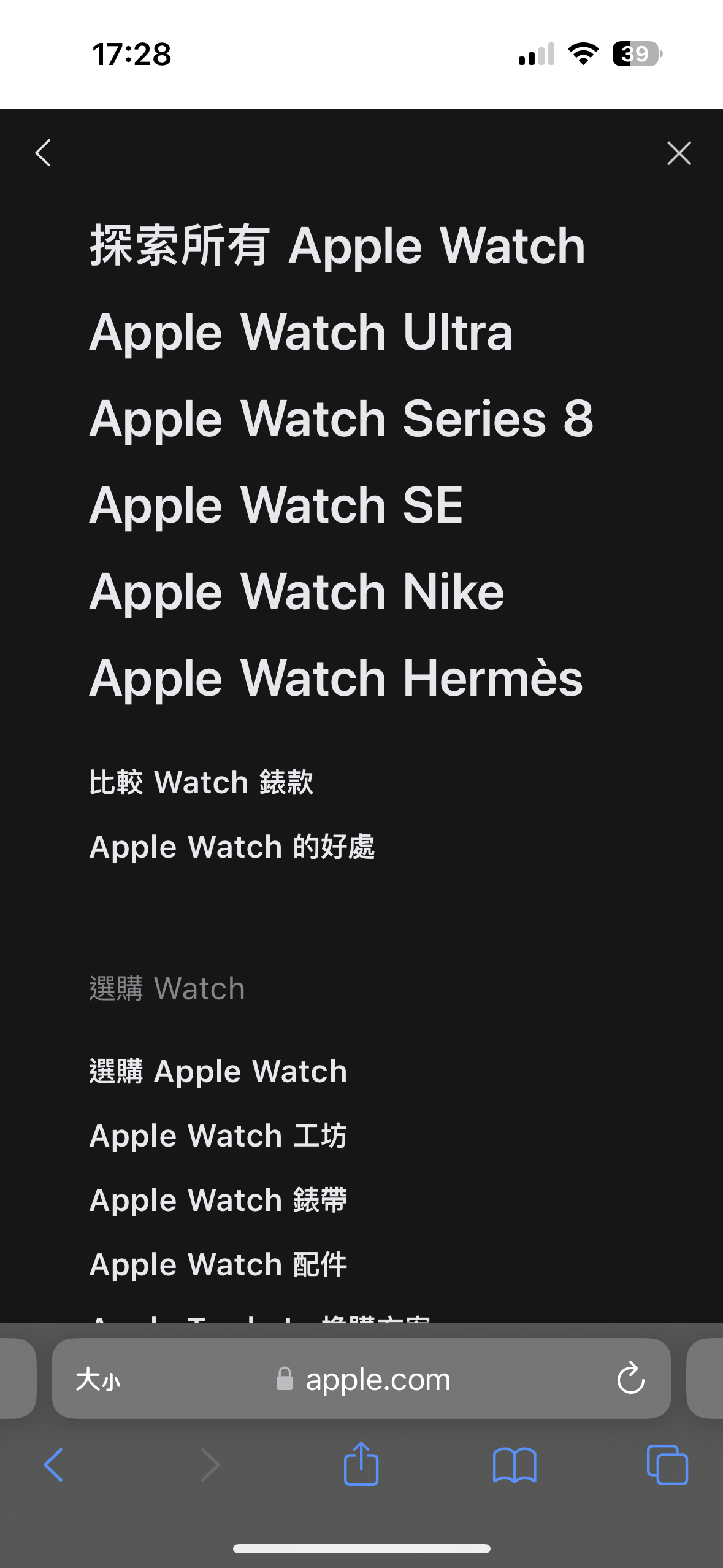Open Apple Watch 工坊

(218, 1136)
